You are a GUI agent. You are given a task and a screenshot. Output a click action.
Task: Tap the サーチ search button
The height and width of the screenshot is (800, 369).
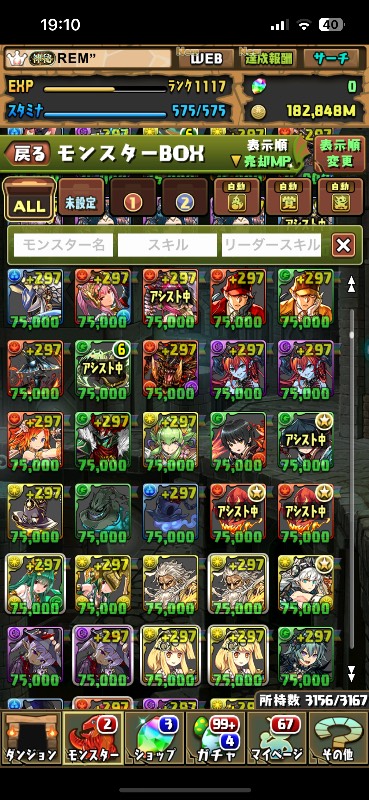tap(332, 59)
